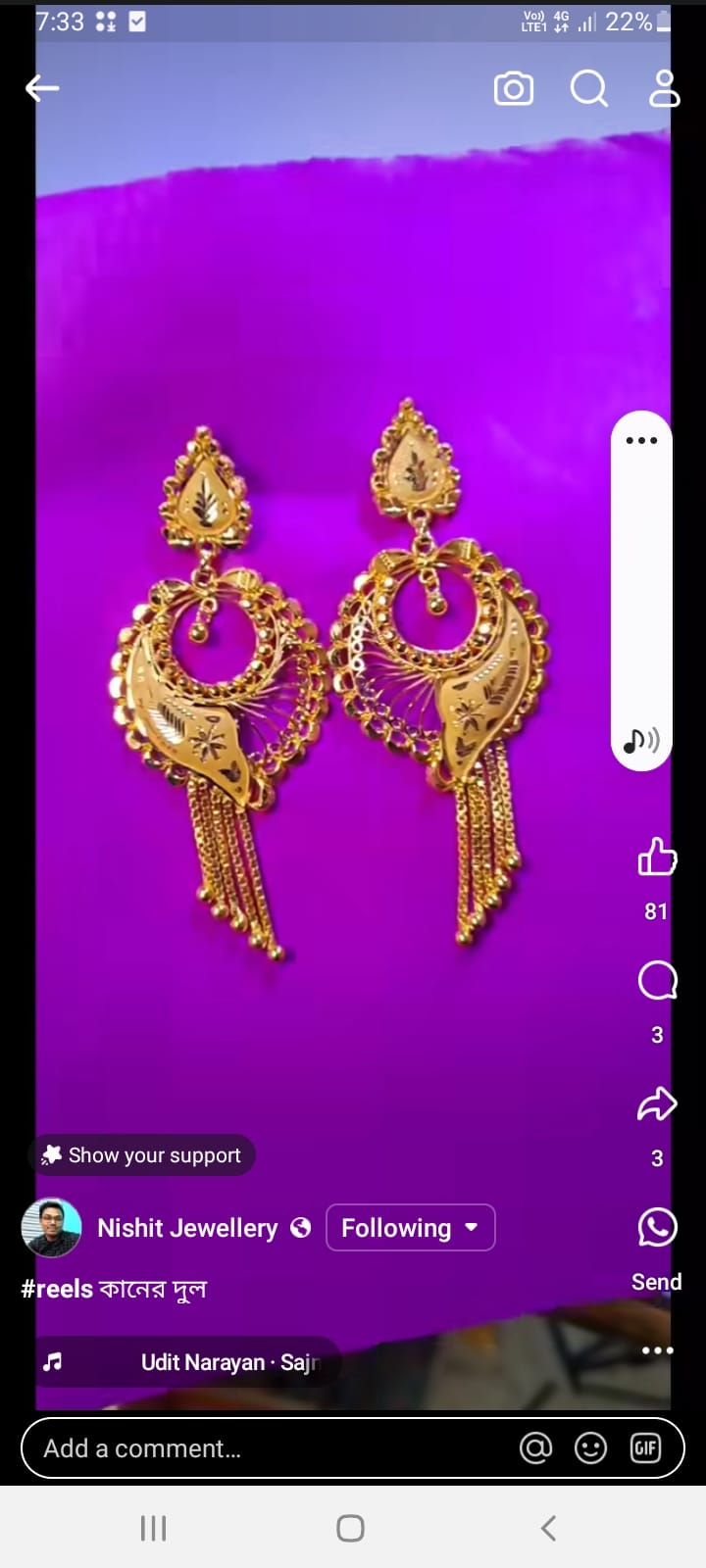Viewport: 706px width, 1568px height.
Task: Open the emoji picker in the comment bar
Action: 590,1448
